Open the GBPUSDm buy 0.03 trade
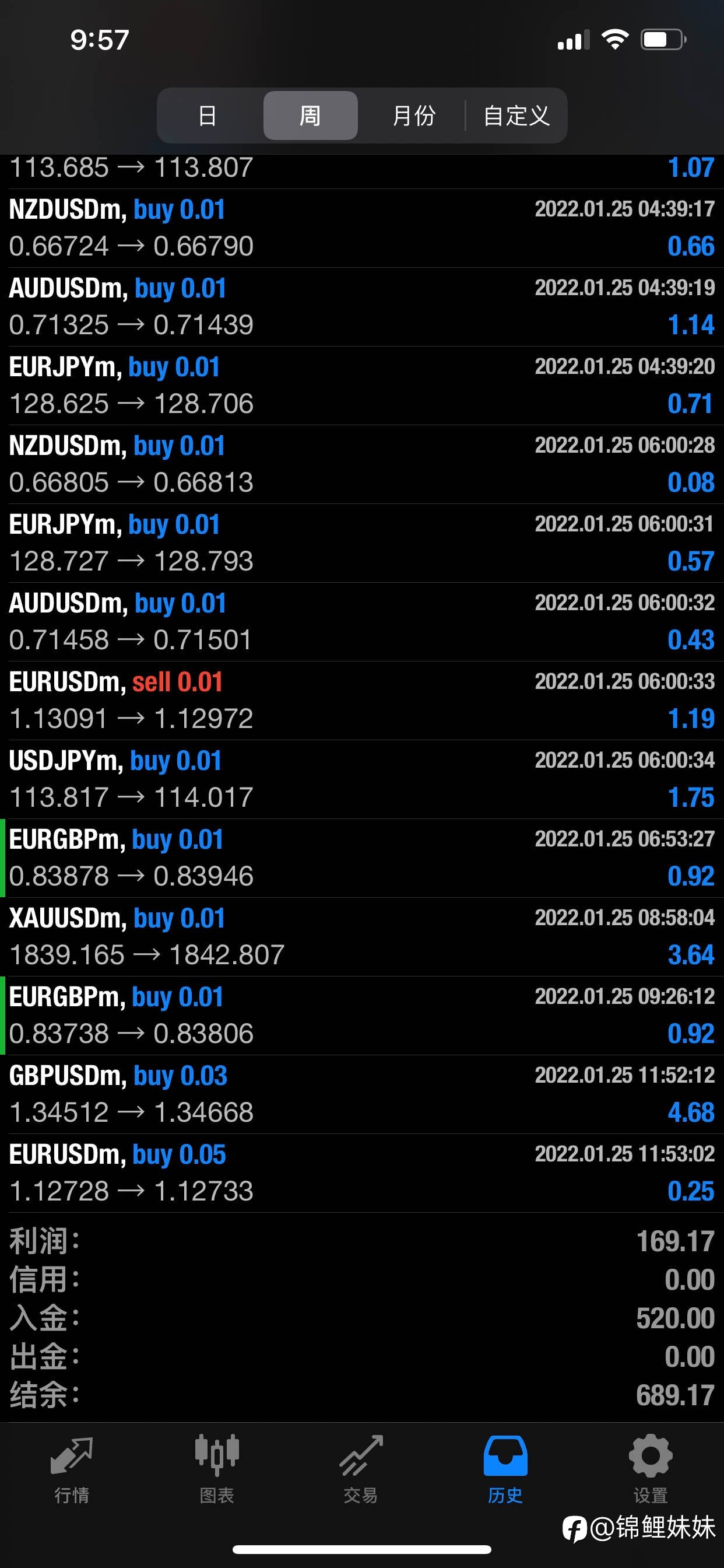The height and width of the screenshot is (1568, 724). pyautogui.click(x=362, y=1094)
